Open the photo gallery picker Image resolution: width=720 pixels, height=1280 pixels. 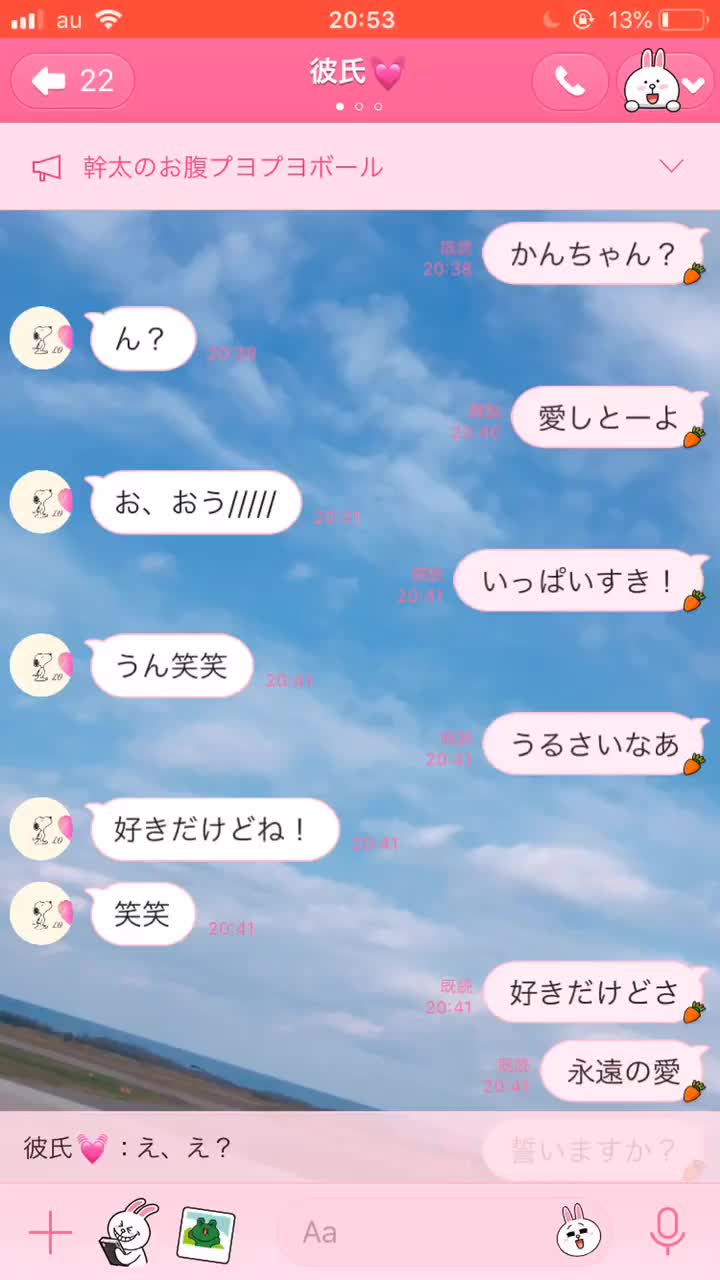click(x=206, y=1233)
